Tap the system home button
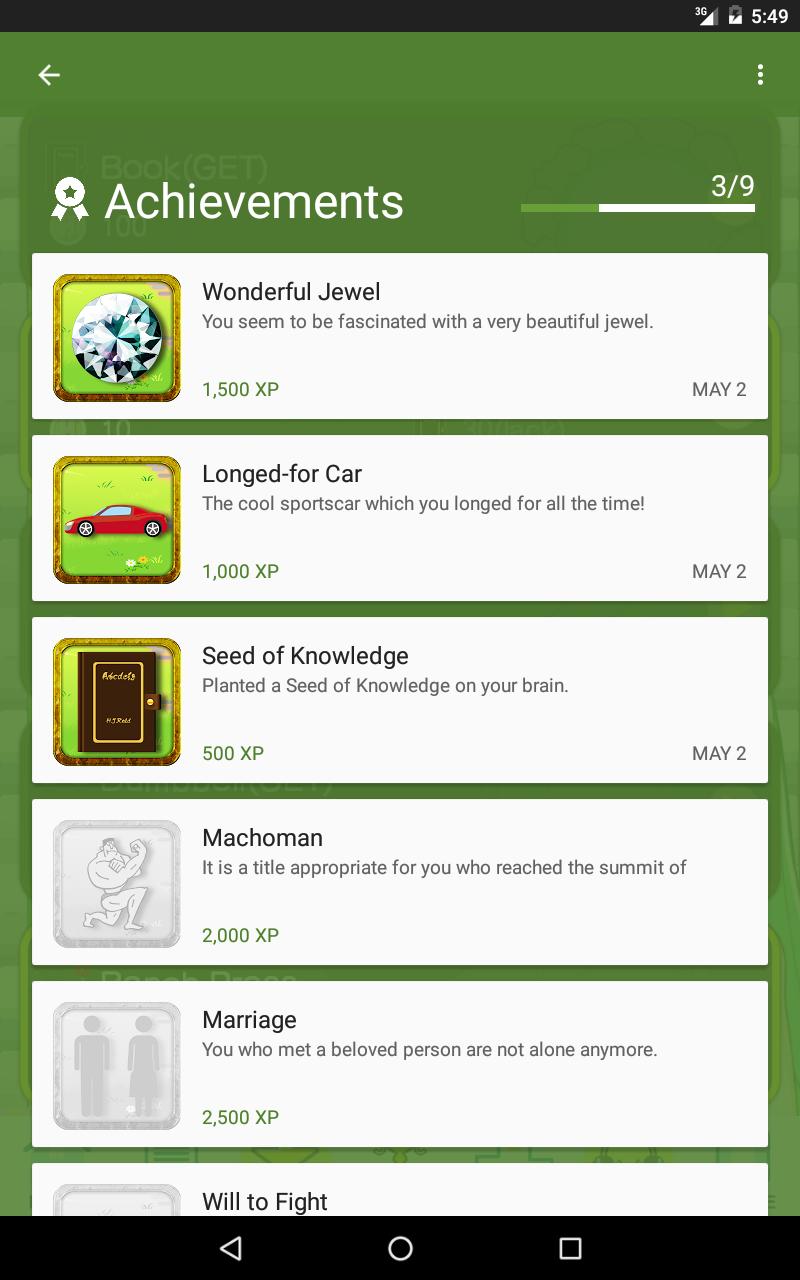The image size is (800, 1280). (x=400, y=1248)
